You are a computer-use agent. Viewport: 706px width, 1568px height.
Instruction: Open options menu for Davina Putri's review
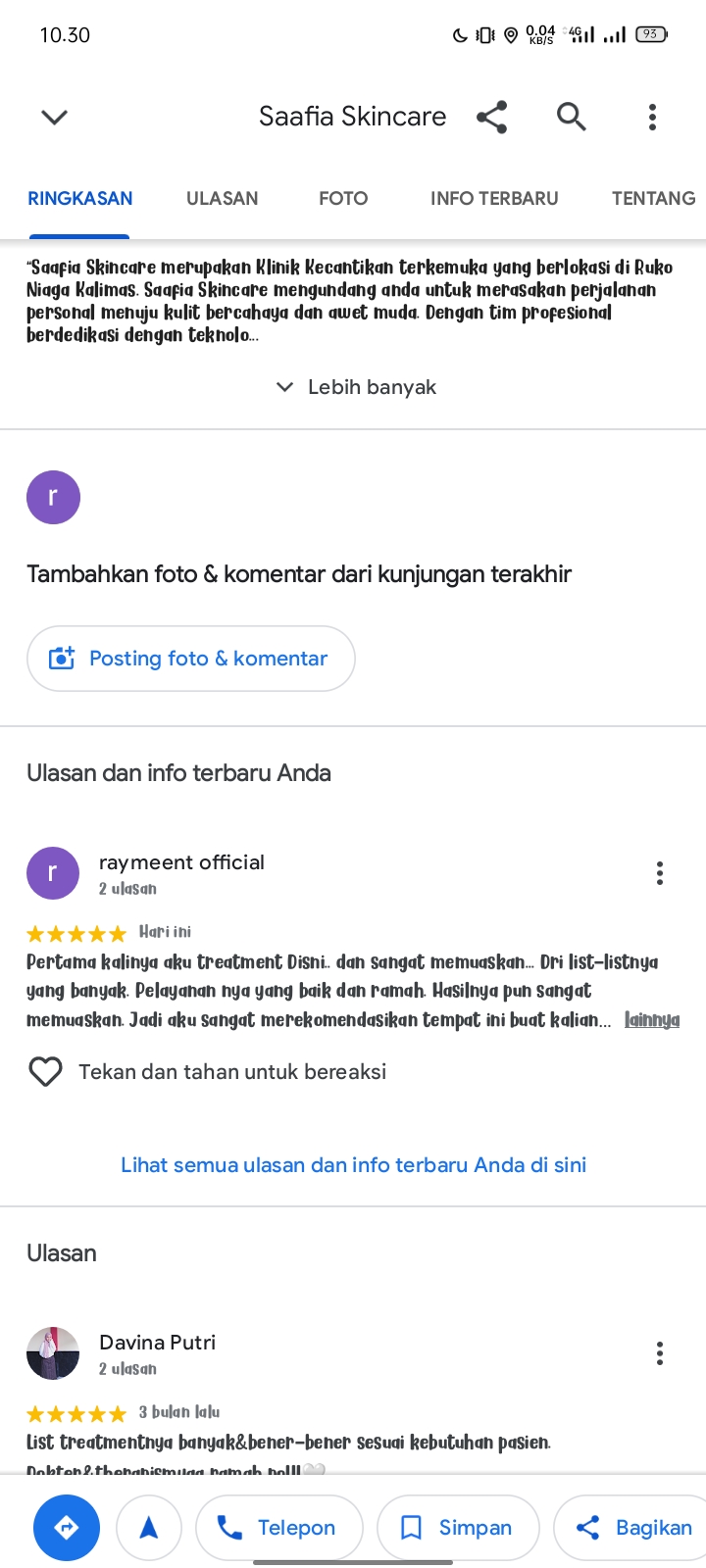coord(660,1353)
